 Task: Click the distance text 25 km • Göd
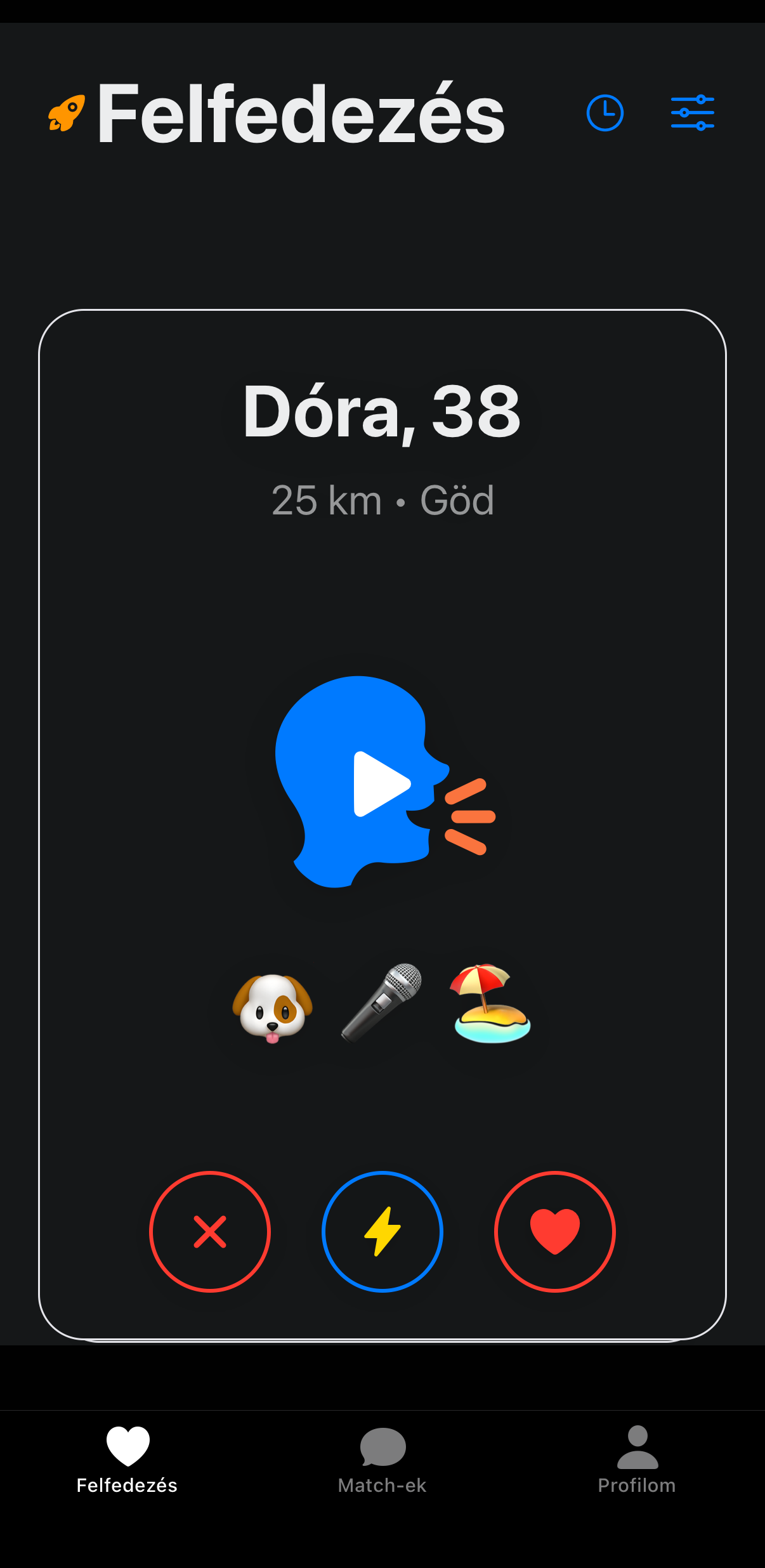(382, 500)
